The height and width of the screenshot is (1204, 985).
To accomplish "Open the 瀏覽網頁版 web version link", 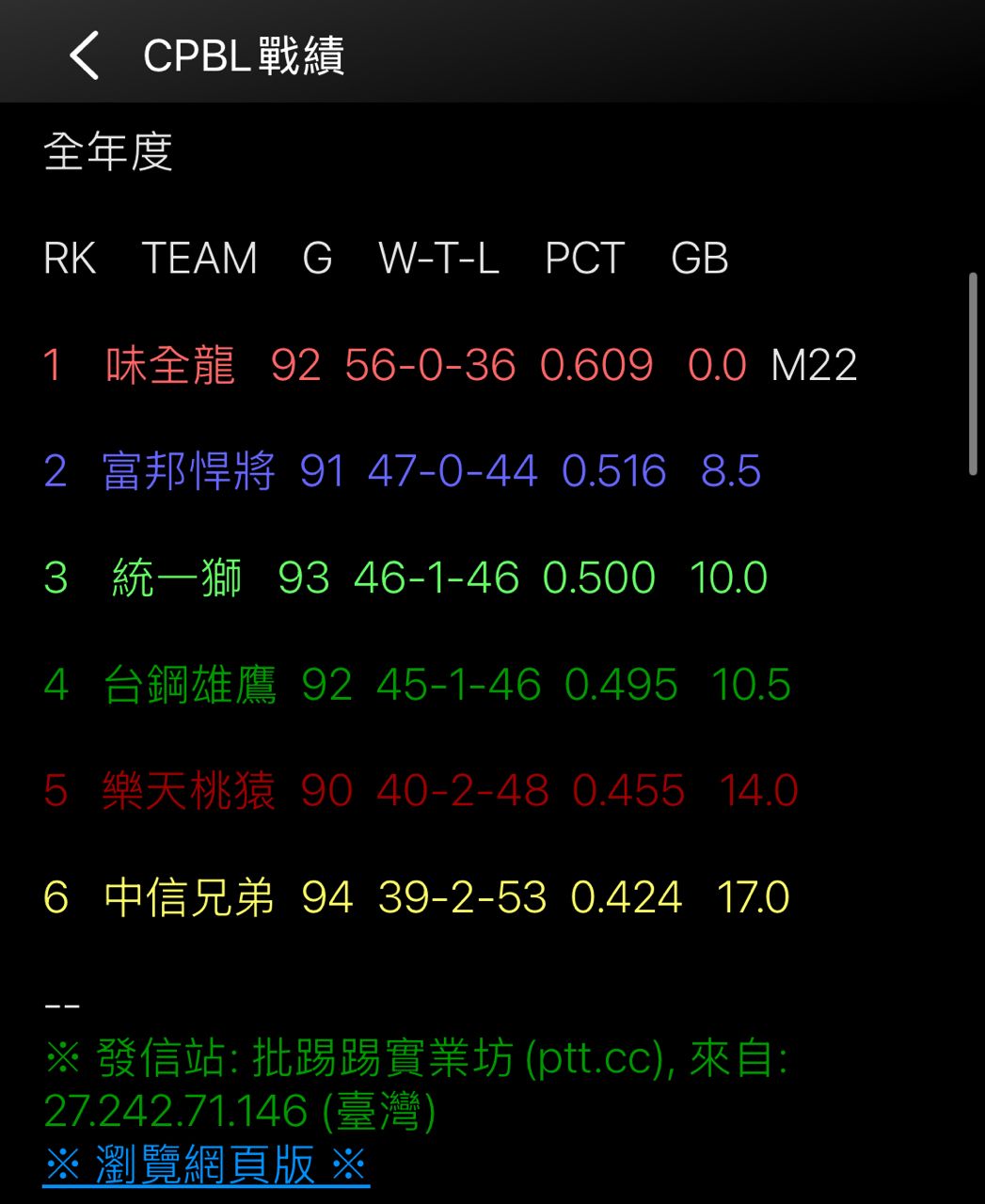I will [x=206, y=1164].
